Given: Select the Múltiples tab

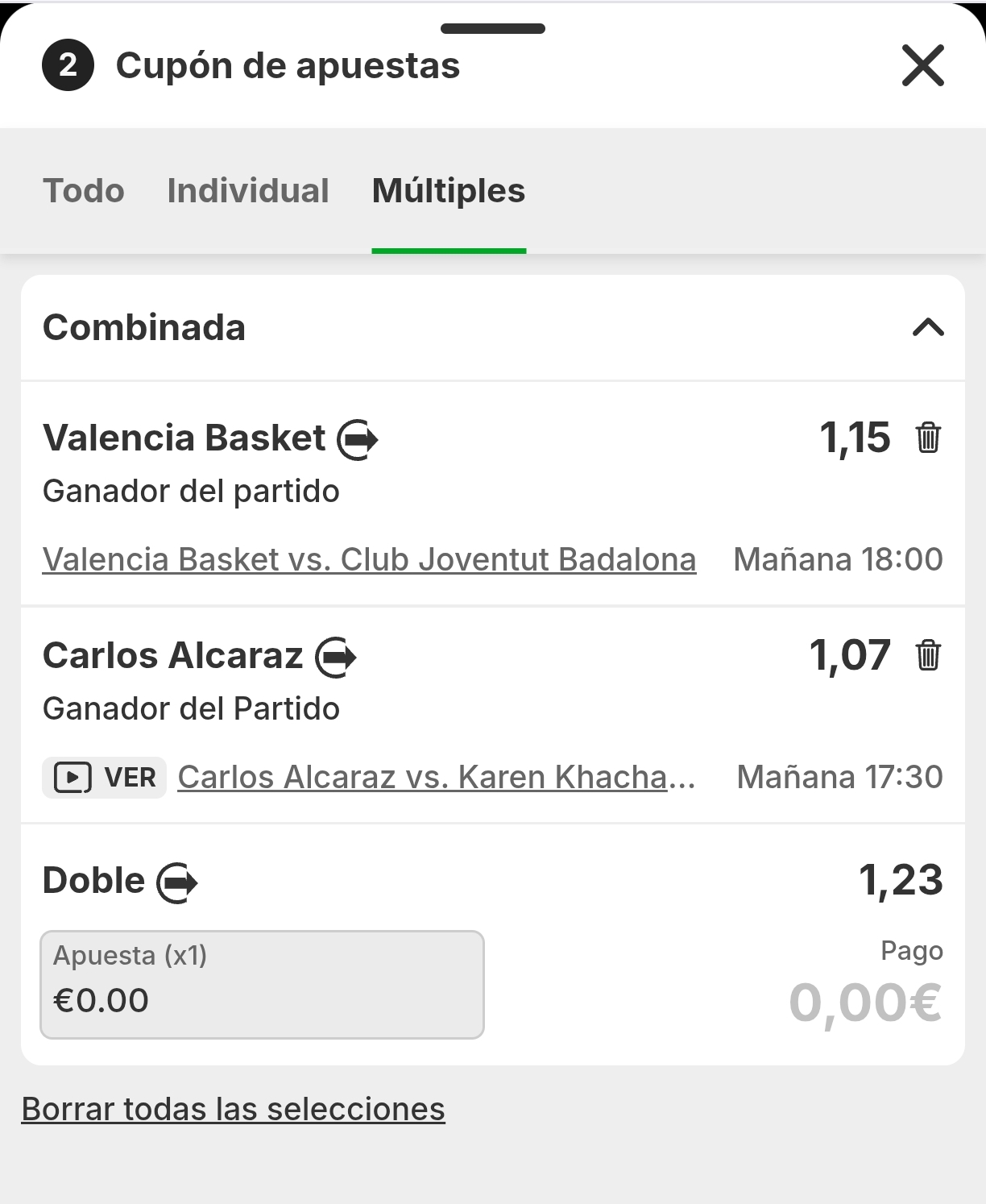Looking at the screenshot, I should pyautogui.click(x=449, y=191).
